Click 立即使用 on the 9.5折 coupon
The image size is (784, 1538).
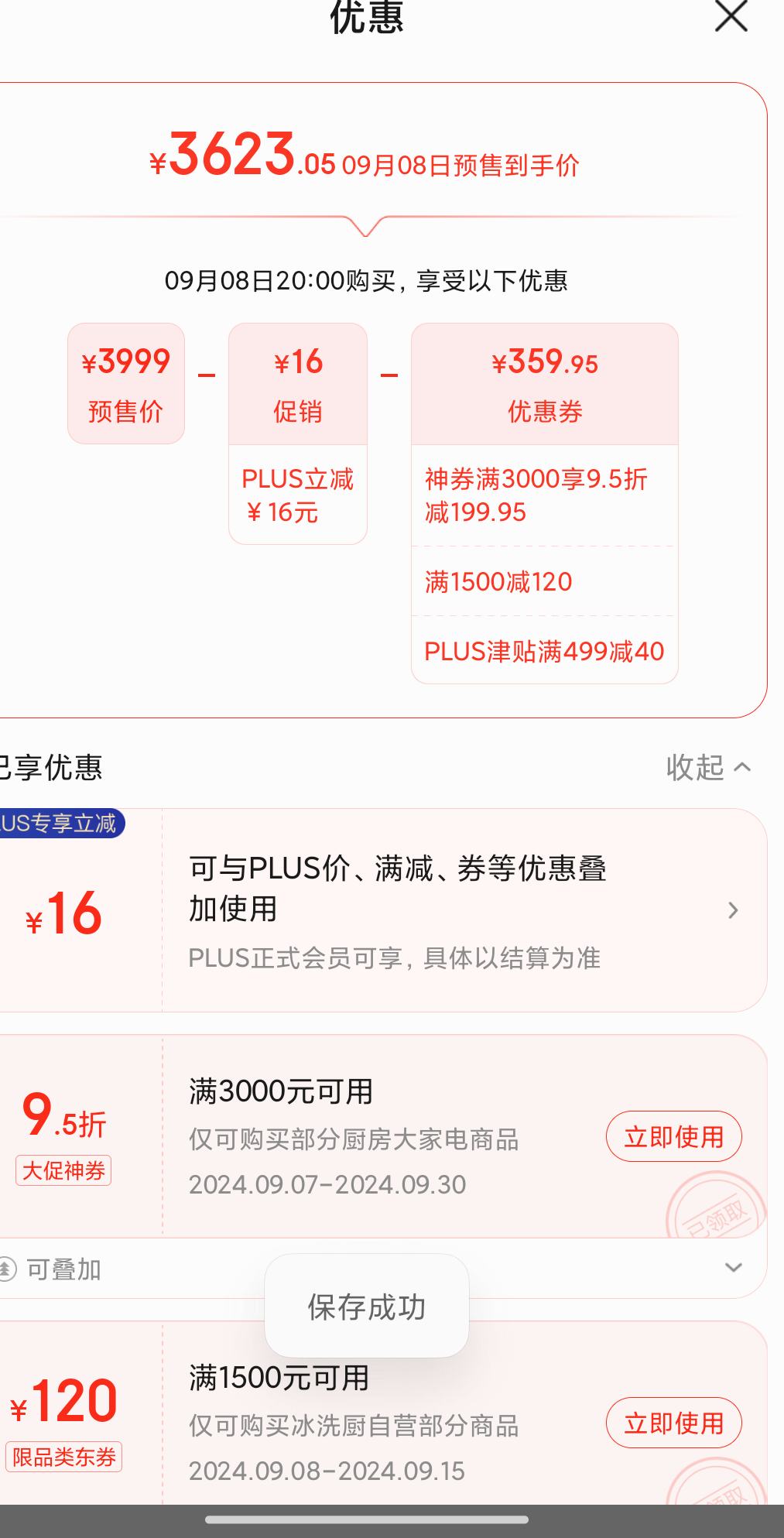[x=673, y=1136]
